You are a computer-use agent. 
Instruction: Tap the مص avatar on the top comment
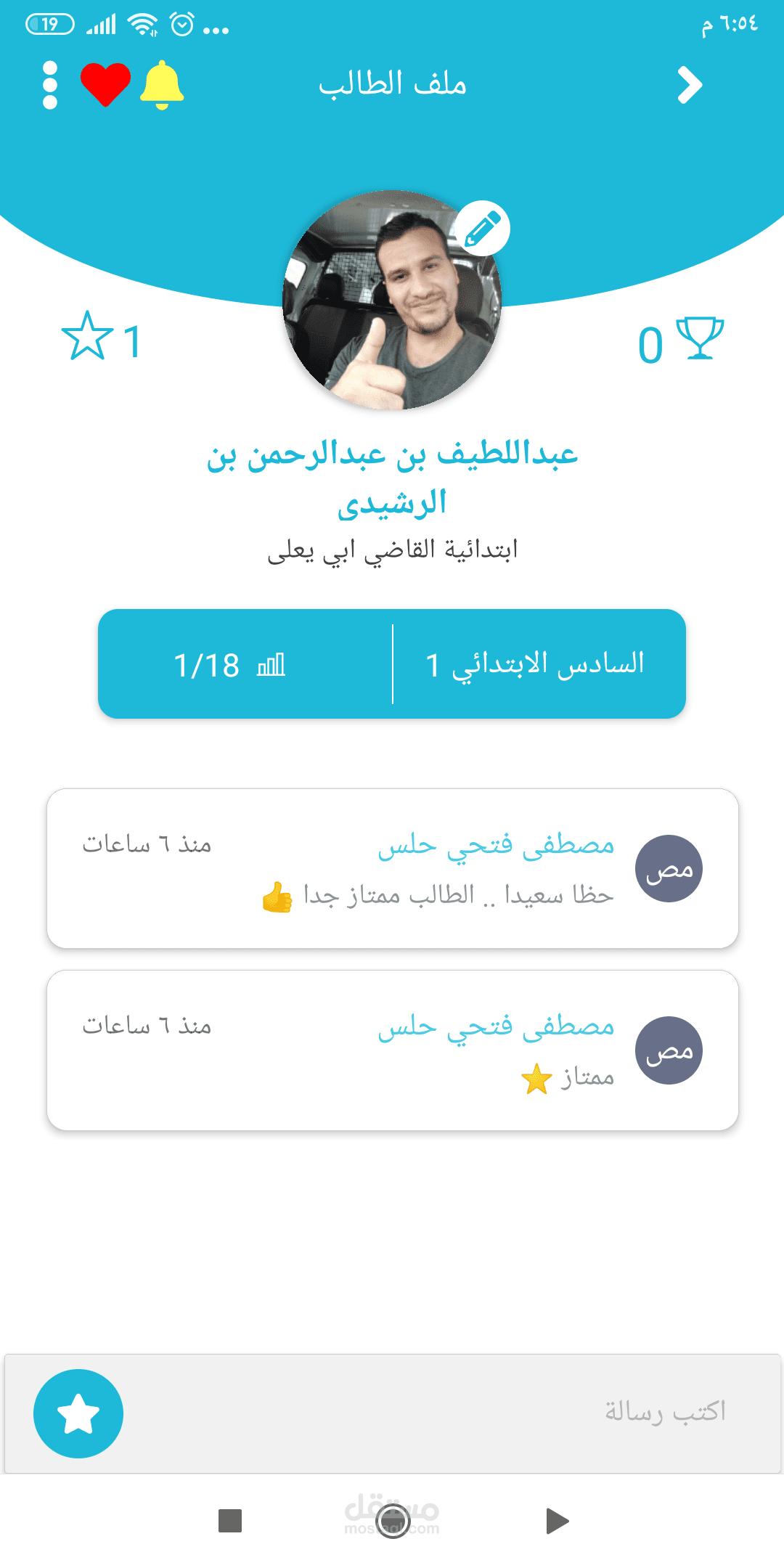click(669, 868)
